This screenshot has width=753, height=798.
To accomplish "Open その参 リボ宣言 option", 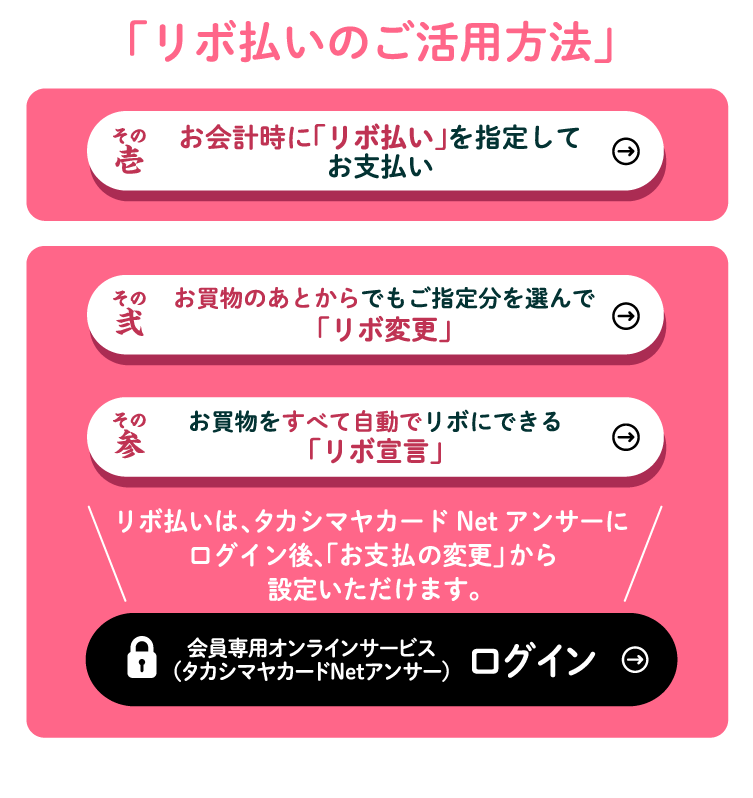I will tap(376, 437).
